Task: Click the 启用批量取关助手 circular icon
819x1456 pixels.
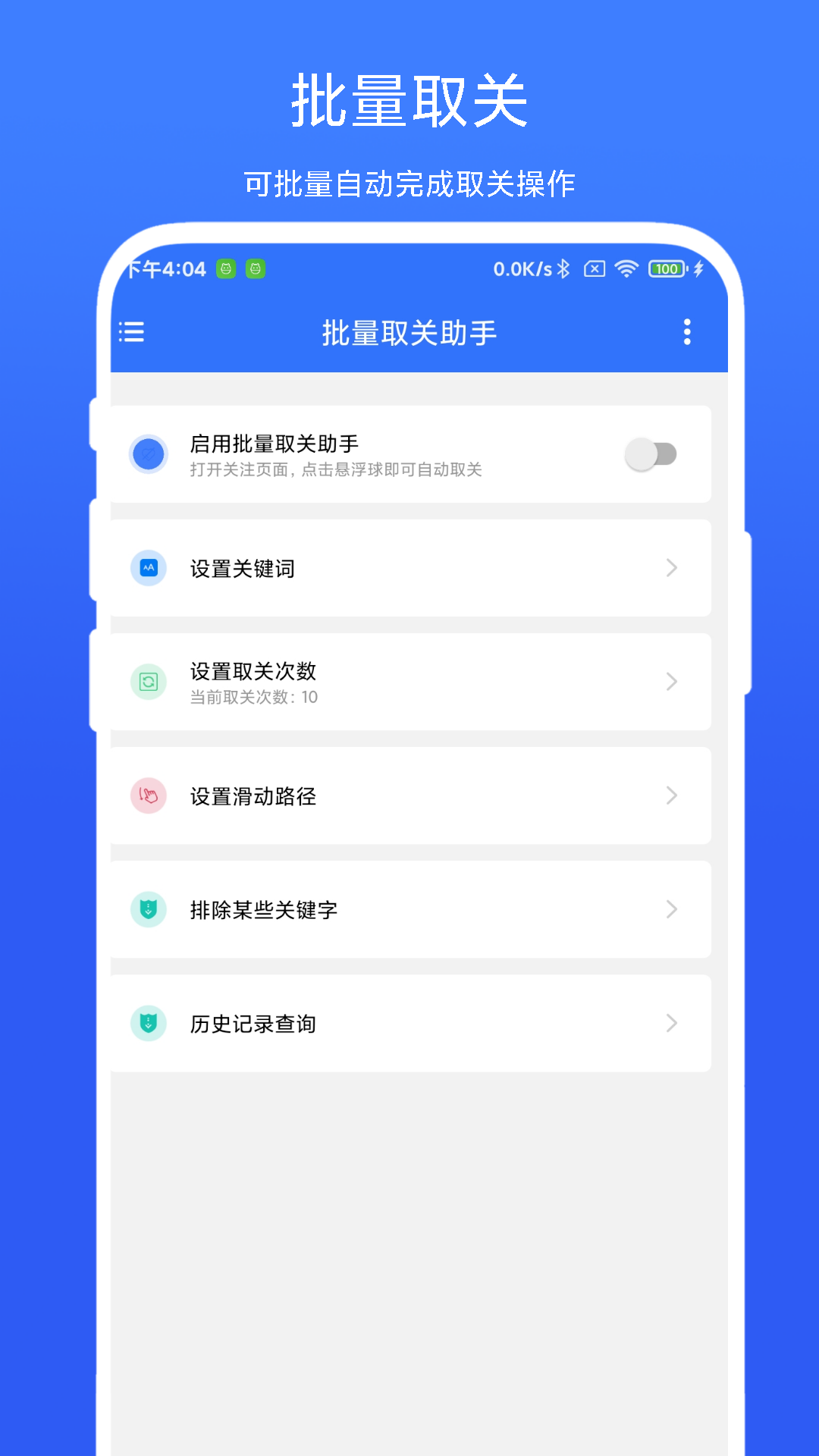Action: coord(149,455)
